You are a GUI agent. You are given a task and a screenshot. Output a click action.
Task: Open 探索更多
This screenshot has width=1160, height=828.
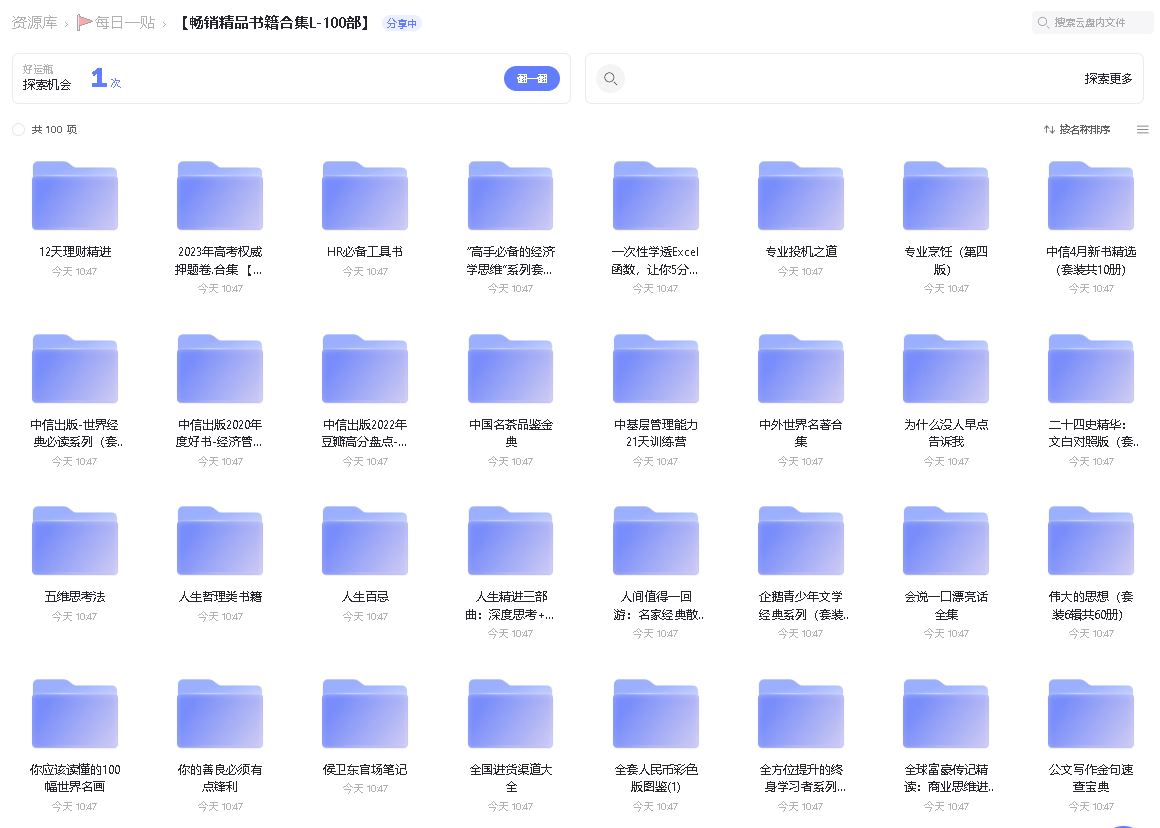[x=1108, y=79]
